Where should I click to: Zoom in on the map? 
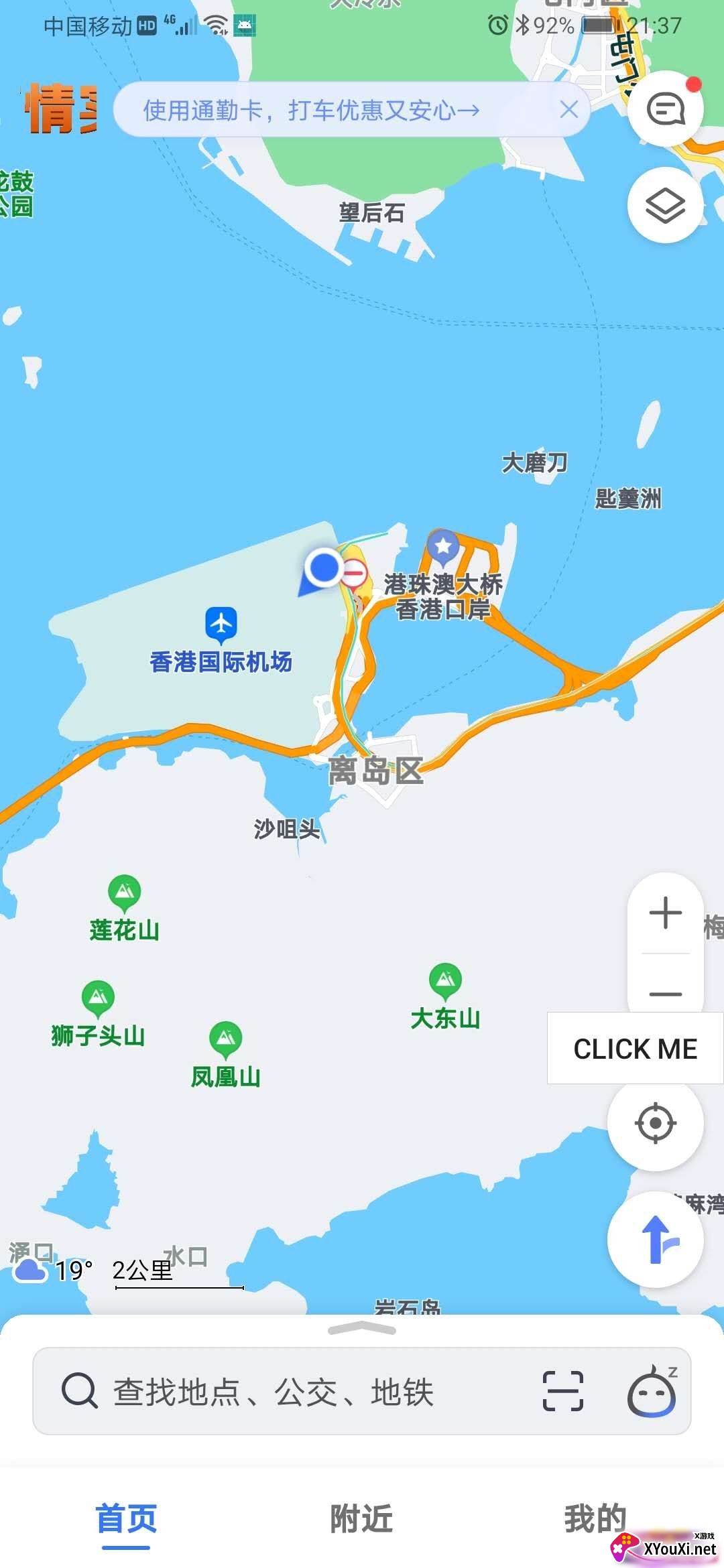[665, 913]
